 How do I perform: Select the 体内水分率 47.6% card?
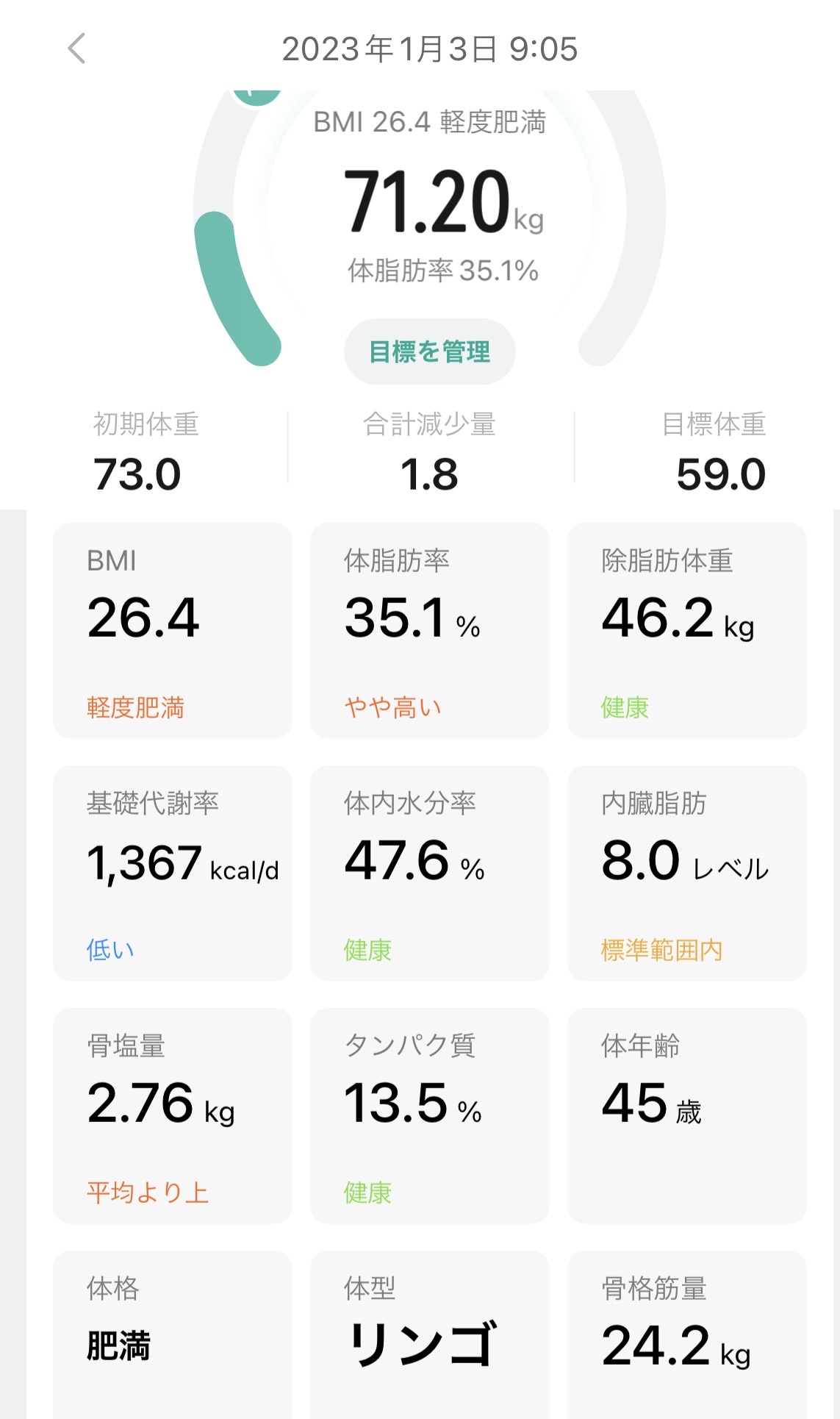pyautogui.click(x=430, y=873)
